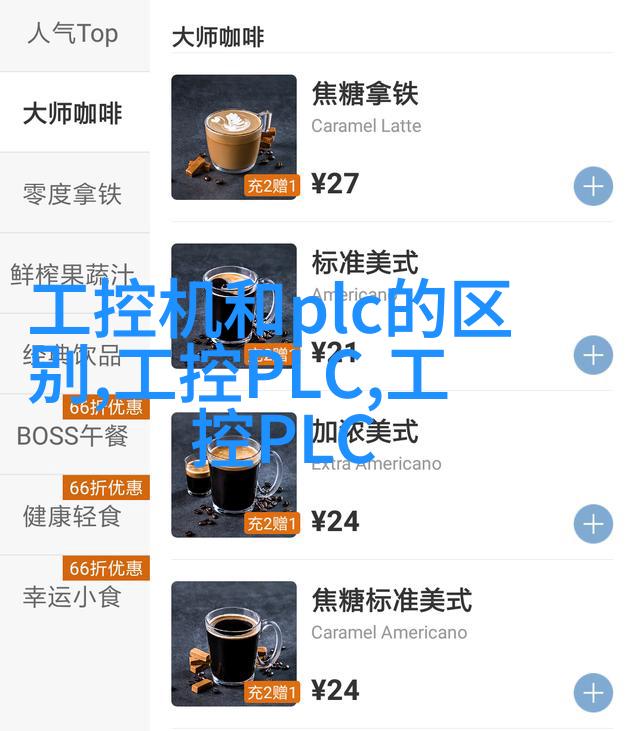Add 加浓美式 Extra Americano to cart
Screen dimensions: 640x731
593,524
